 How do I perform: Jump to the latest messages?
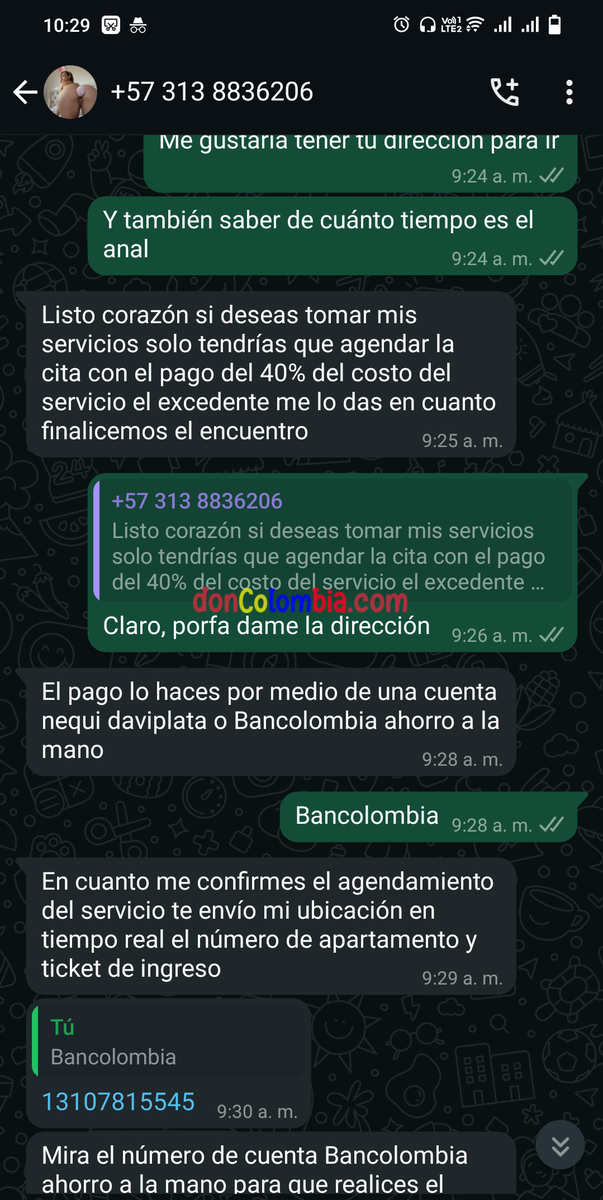coord(561,1145)
